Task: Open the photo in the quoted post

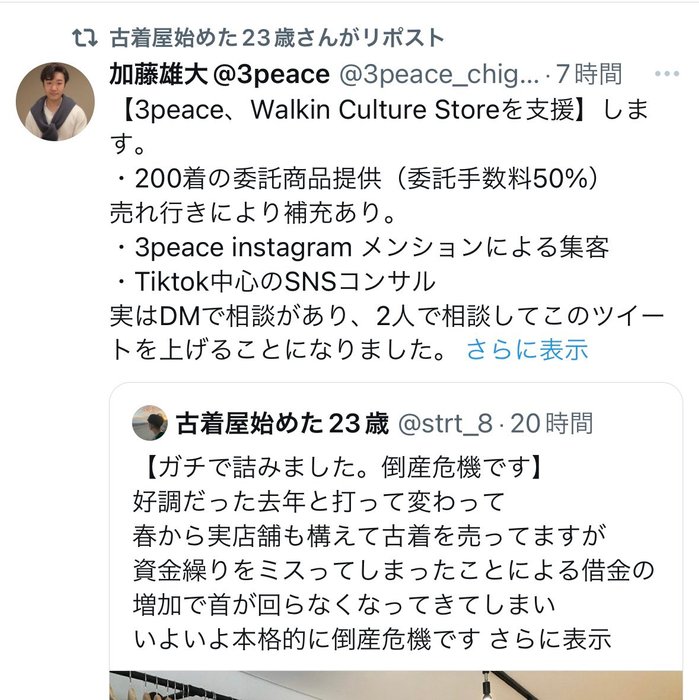Action: tap(394, 686)
